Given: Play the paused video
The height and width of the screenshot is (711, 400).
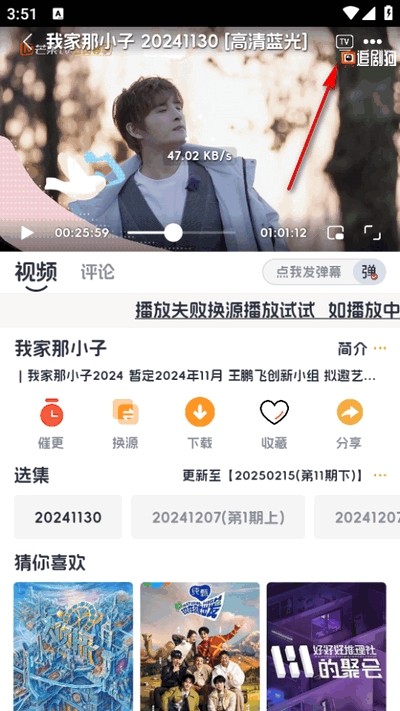Looking at the screenshot, I should [x=27, y=233].
